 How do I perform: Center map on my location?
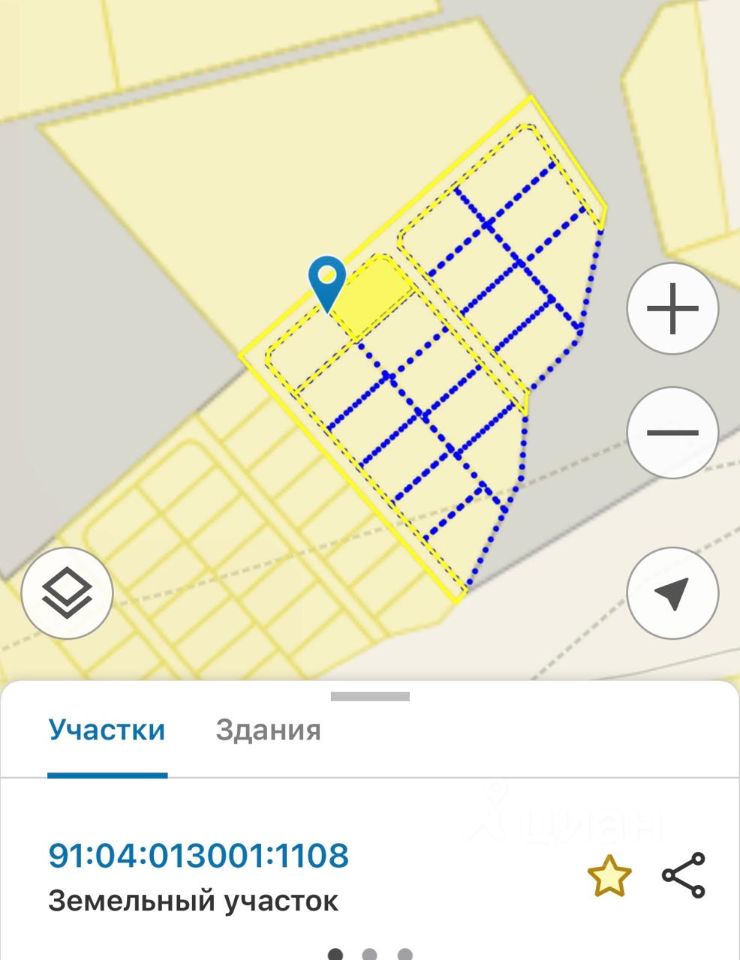pyautogui.click(x=672, y=593)
